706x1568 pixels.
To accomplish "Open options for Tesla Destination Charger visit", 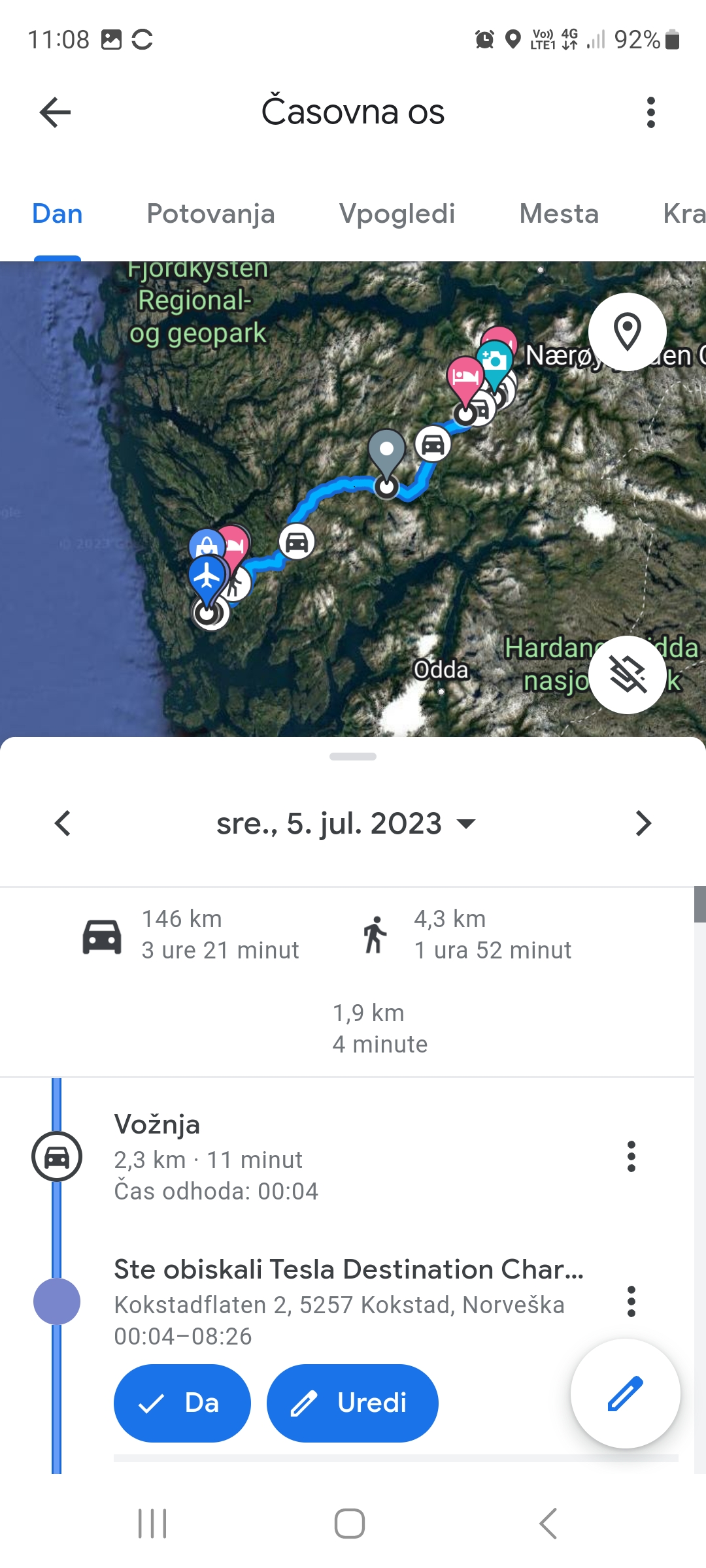I will click(x=631, y=1301).
